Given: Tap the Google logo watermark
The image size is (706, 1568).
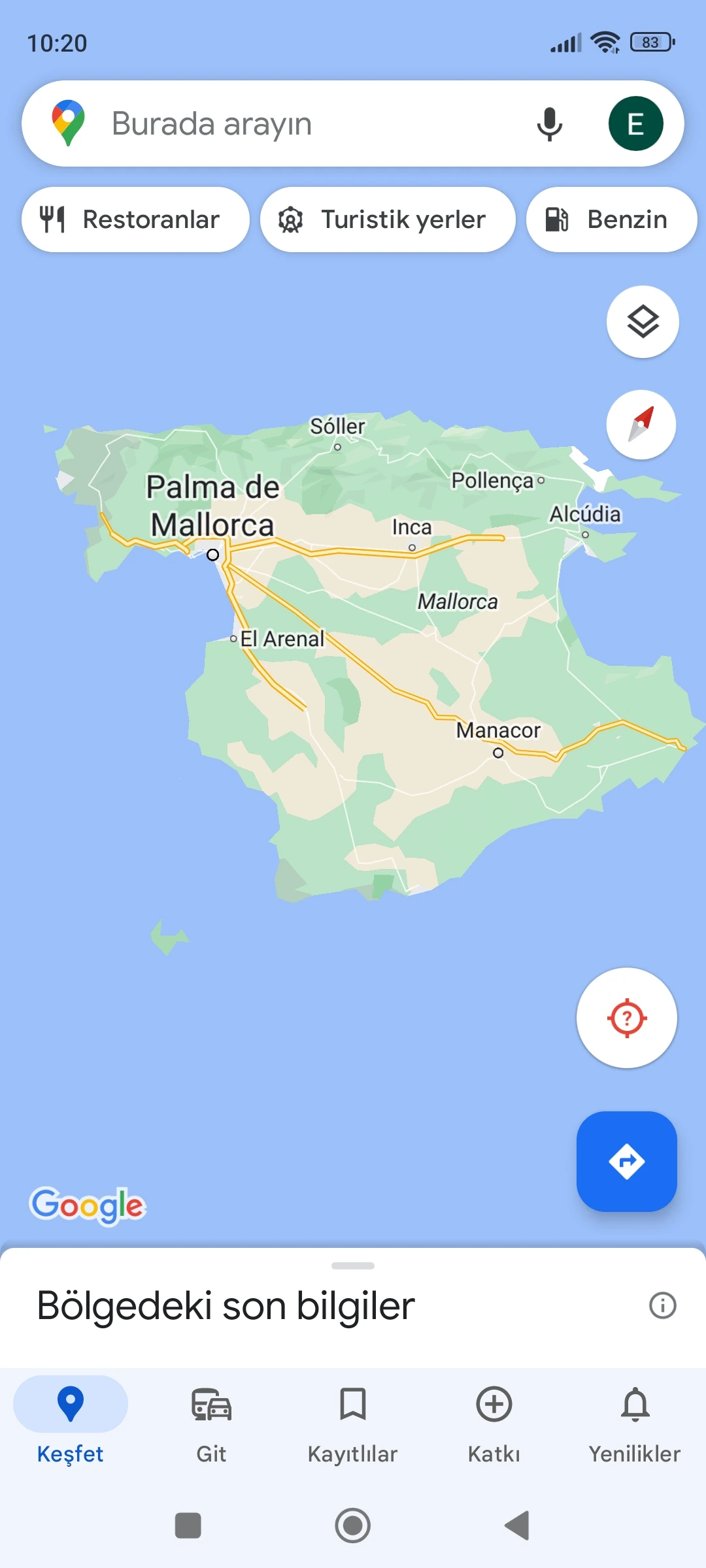Looking at the screenshot, I should [89, 1207].
